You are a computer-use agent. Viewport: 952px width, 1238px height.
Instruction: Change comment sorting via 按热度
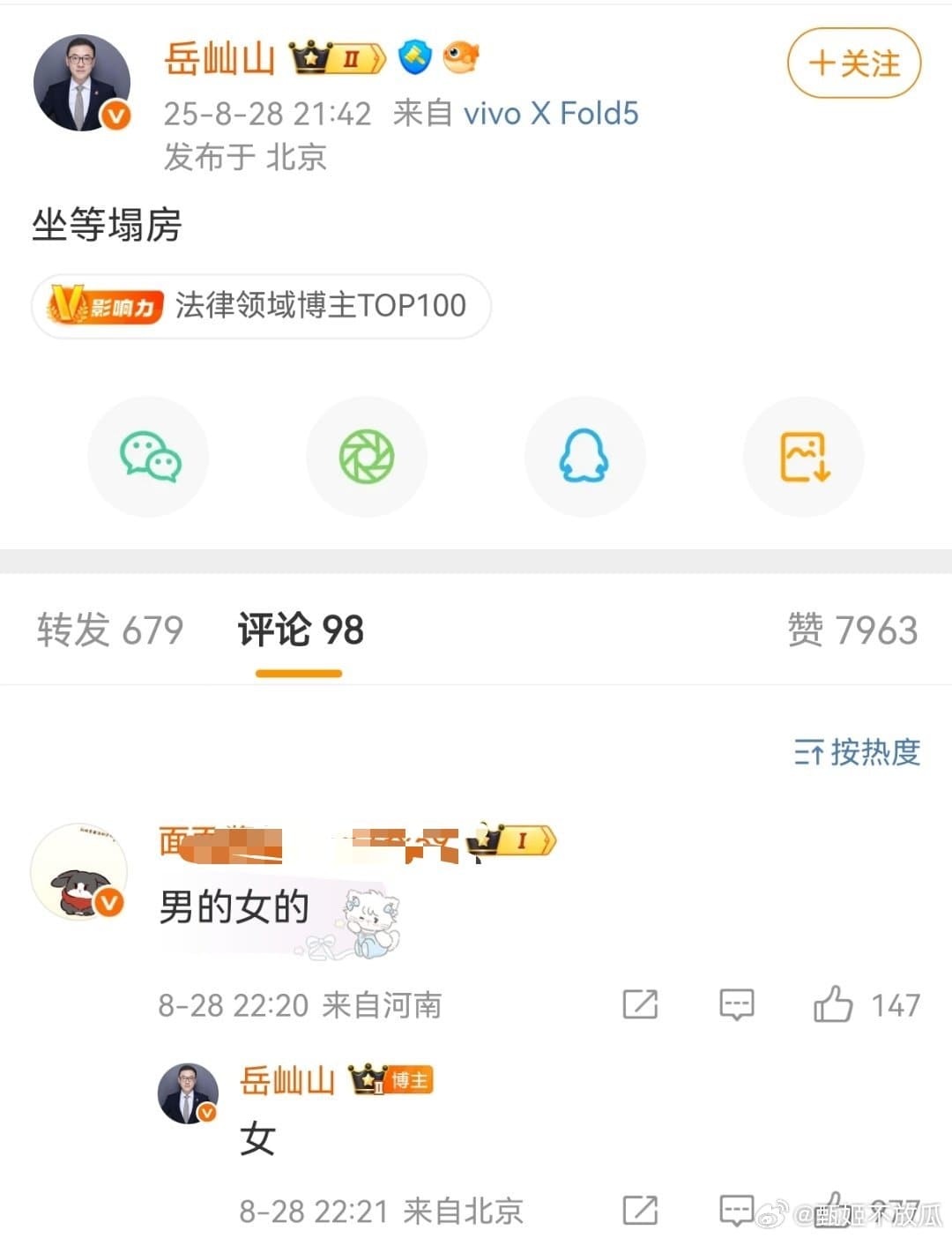tap(857, 752)
